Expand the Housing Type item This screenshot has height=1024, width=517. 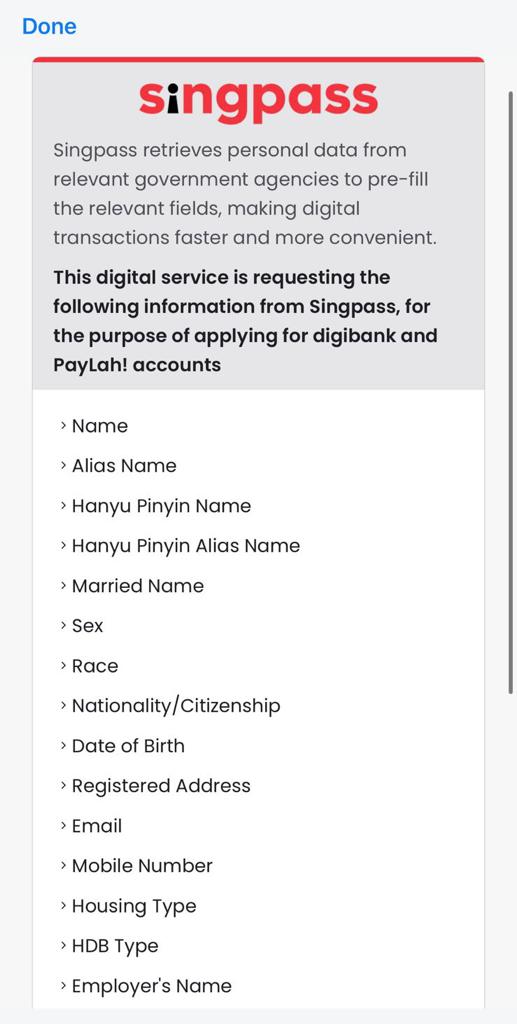[x=128, y=906]
